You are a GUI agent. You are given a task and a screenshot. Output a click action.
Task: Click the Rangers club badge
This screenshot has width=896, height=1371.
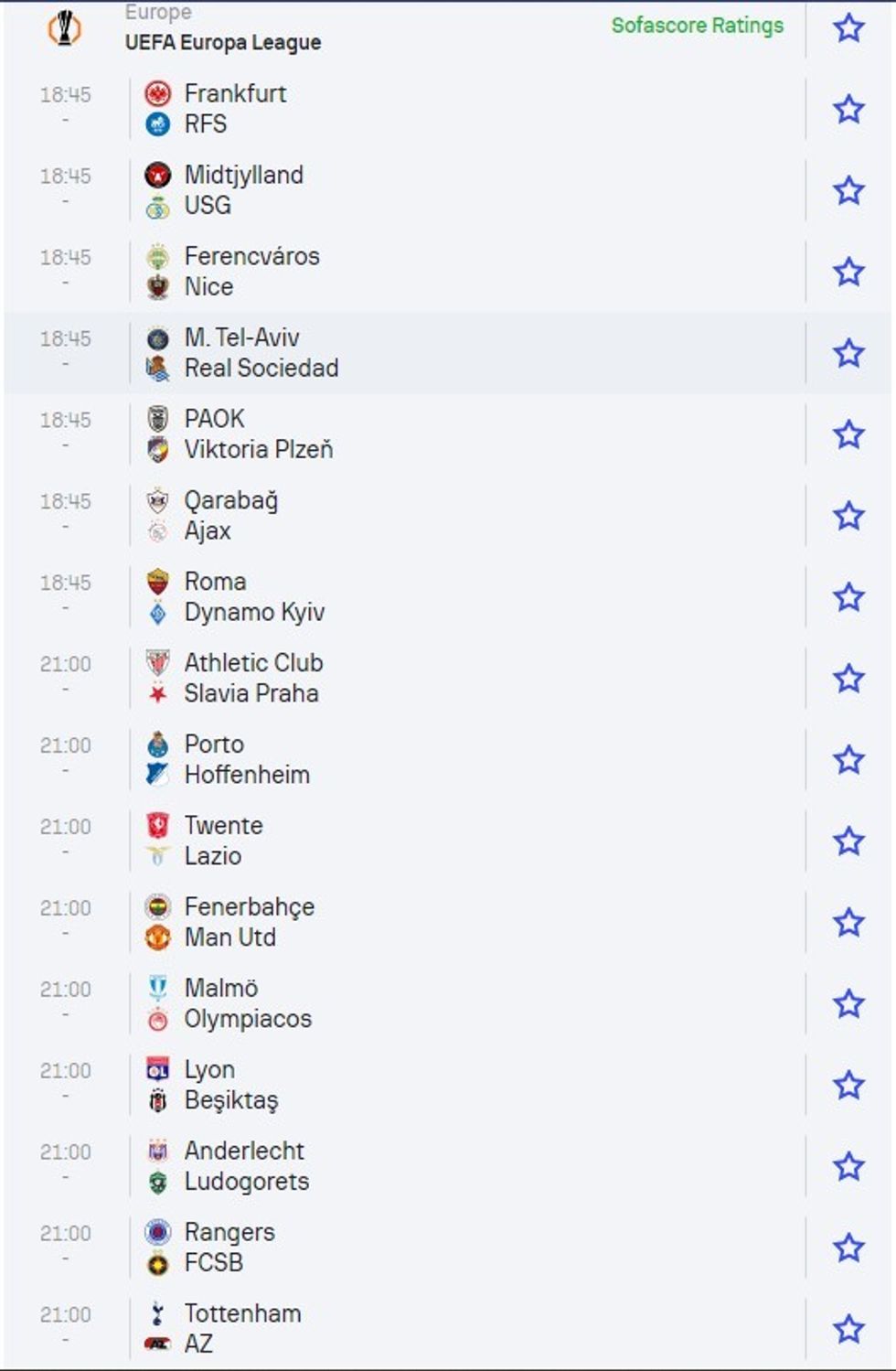point(157,1232)
